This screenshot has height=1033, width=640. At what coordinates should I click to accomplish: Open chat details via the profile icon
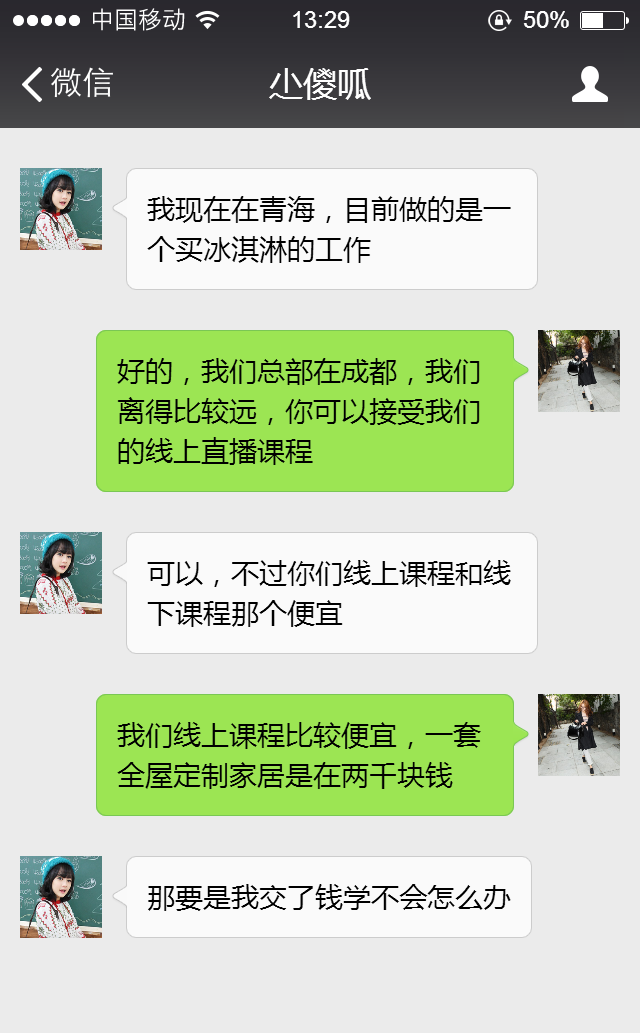coord(589,85)
